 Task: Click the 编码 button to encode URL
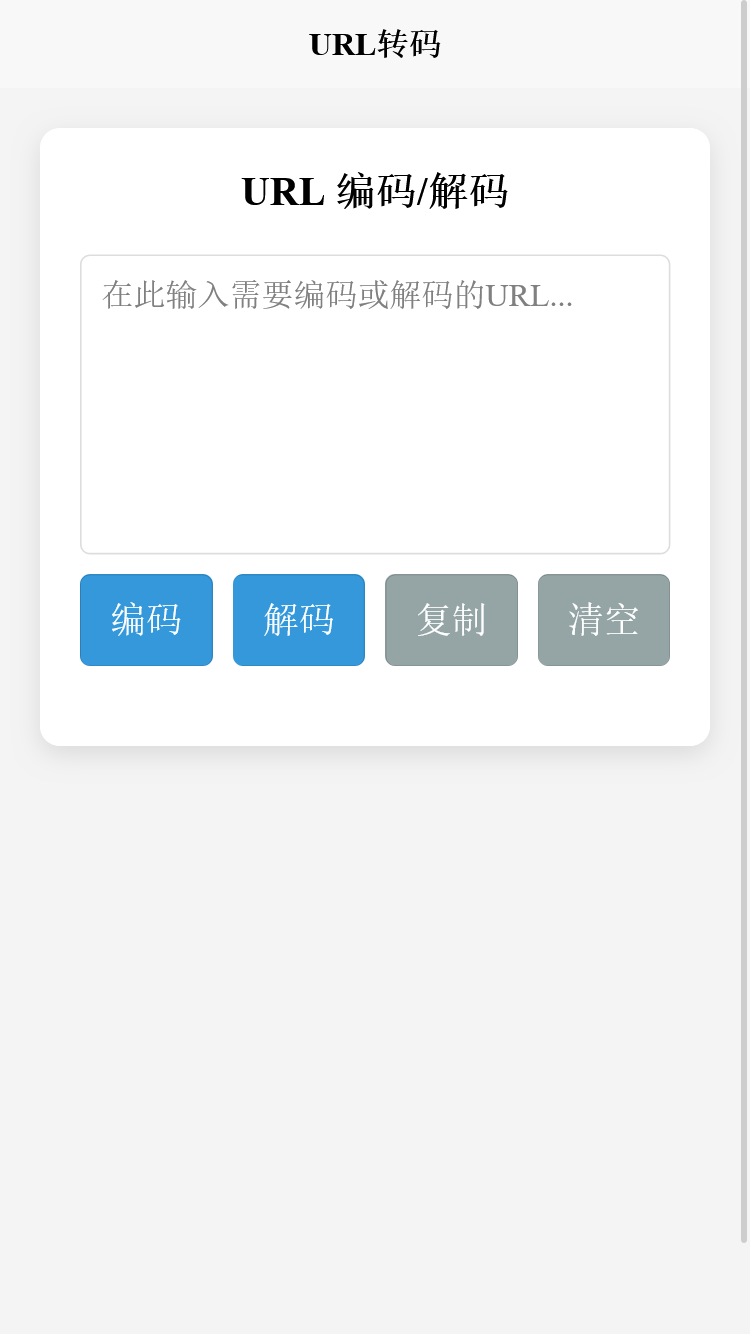coord(146,620)
